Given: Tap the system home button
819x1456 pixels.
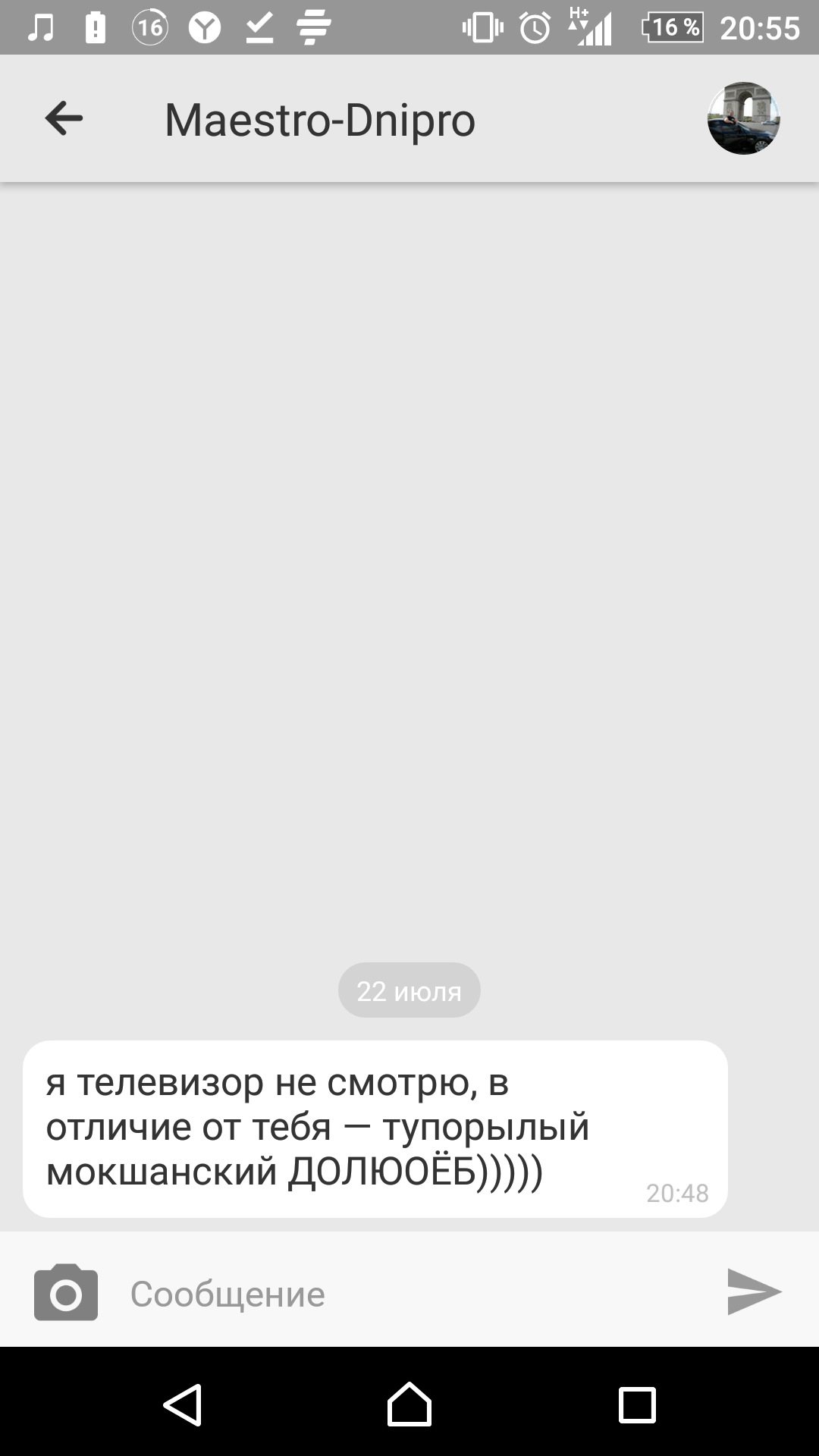Looking at the screenshot, I should 409,1404.
